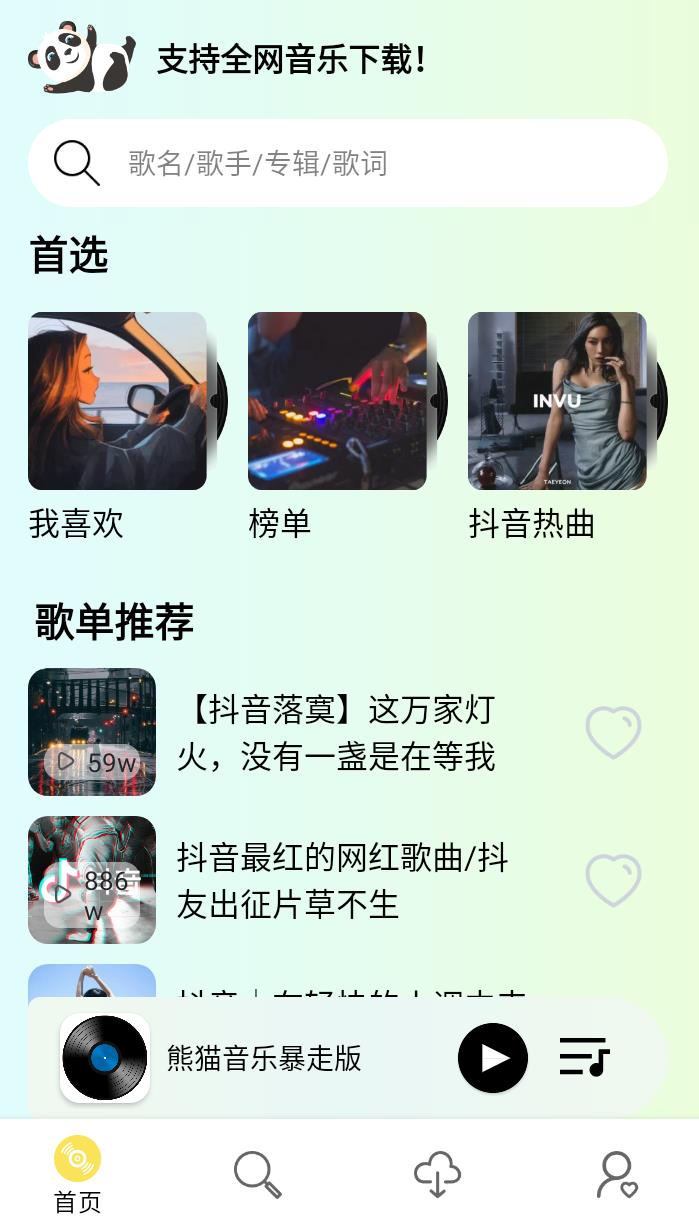Switch to the search tab

click(257, 1174)
